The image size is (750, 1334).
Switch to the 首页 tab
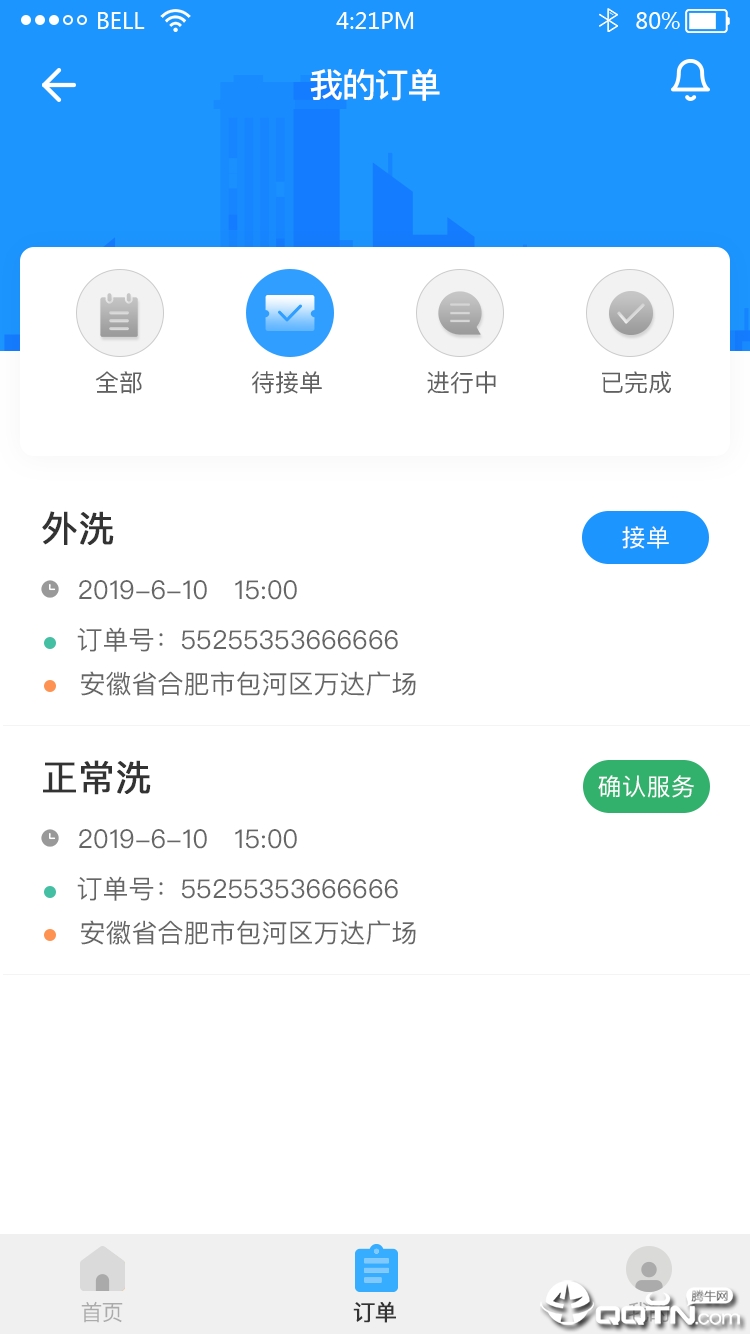tap(102, 1284)
